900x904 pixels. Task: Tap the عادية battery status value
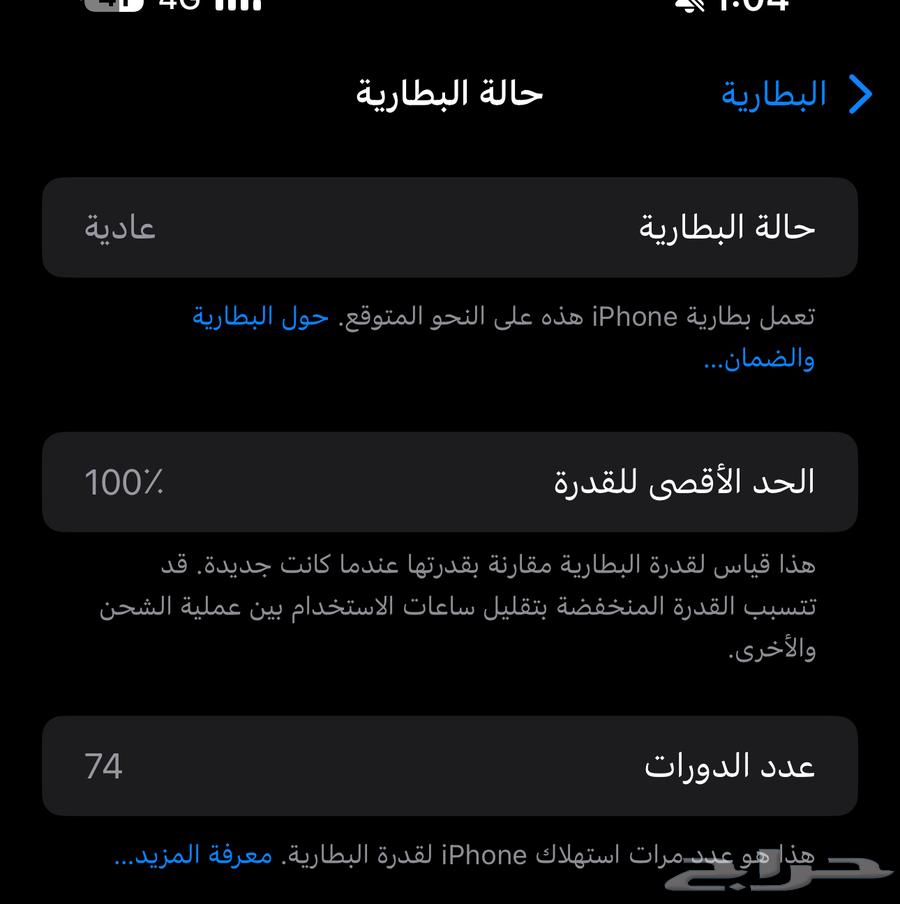121,228
